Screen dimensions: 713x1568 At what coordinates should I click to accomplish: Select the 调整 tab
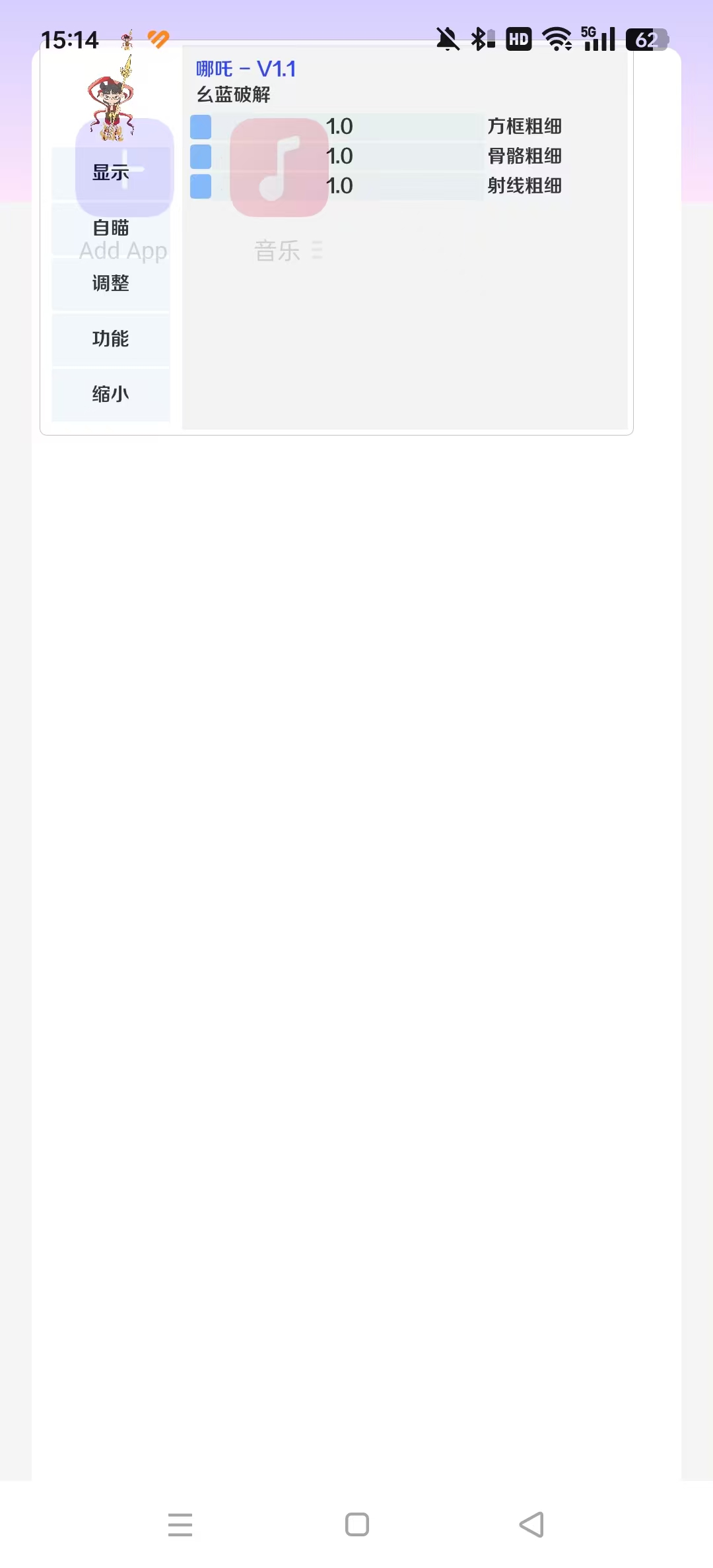(110, 284)
